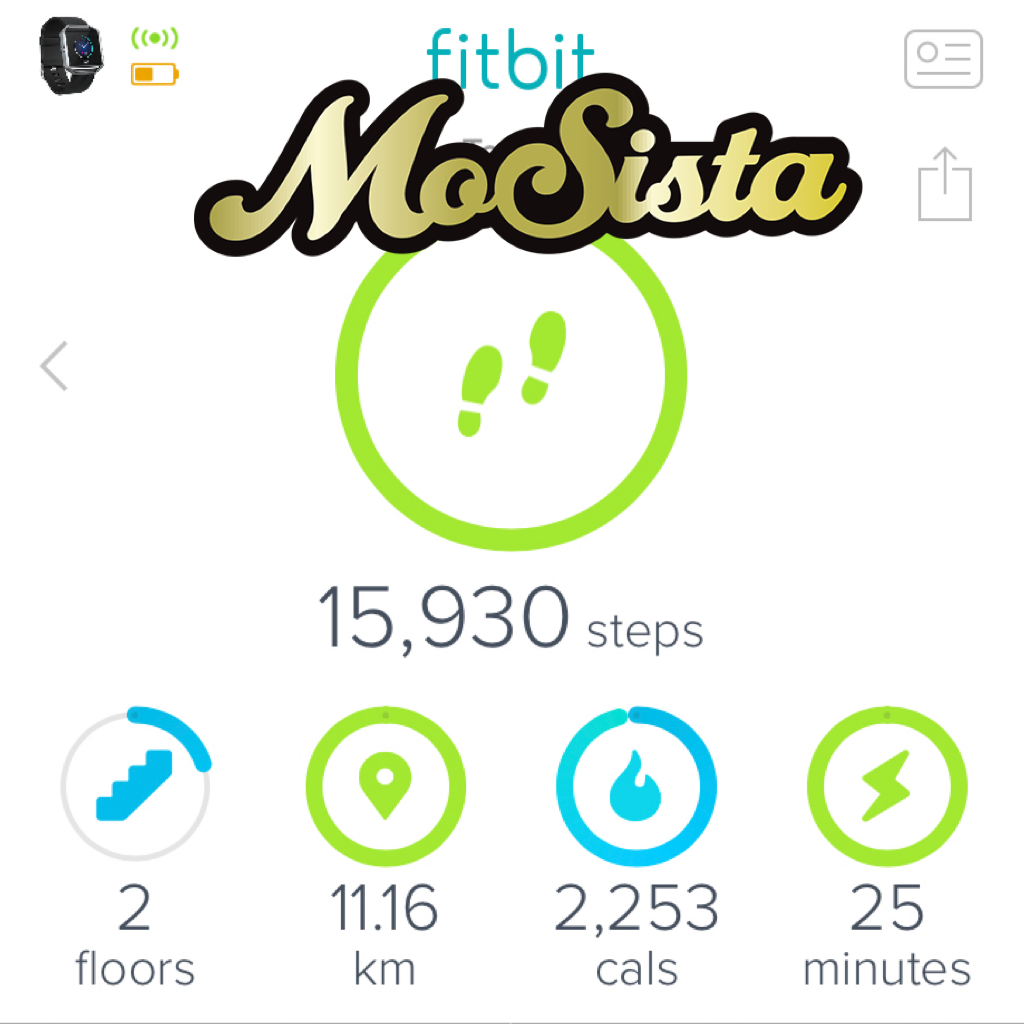View the active minutes tile
The width and height of the screenshot is (1024, 1024).
click(886, 783)
